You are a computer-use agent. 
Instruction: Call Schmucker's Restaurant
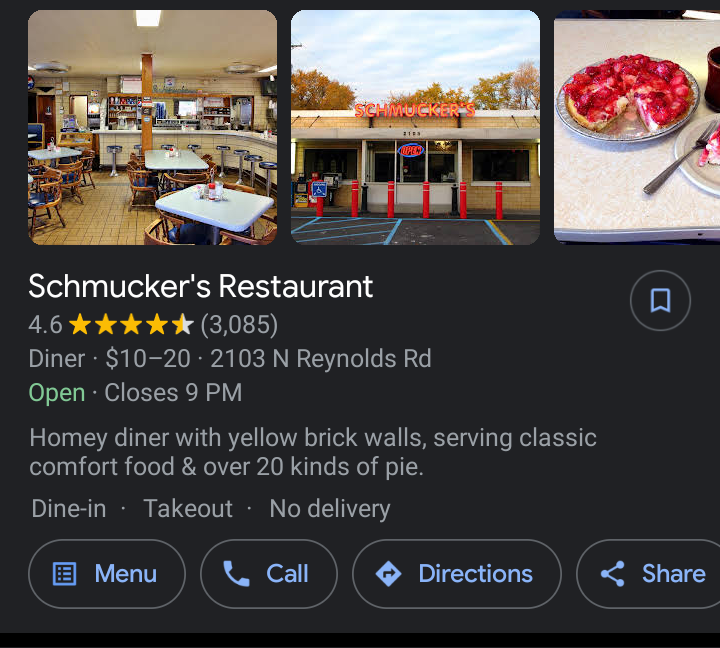(268, 574)
